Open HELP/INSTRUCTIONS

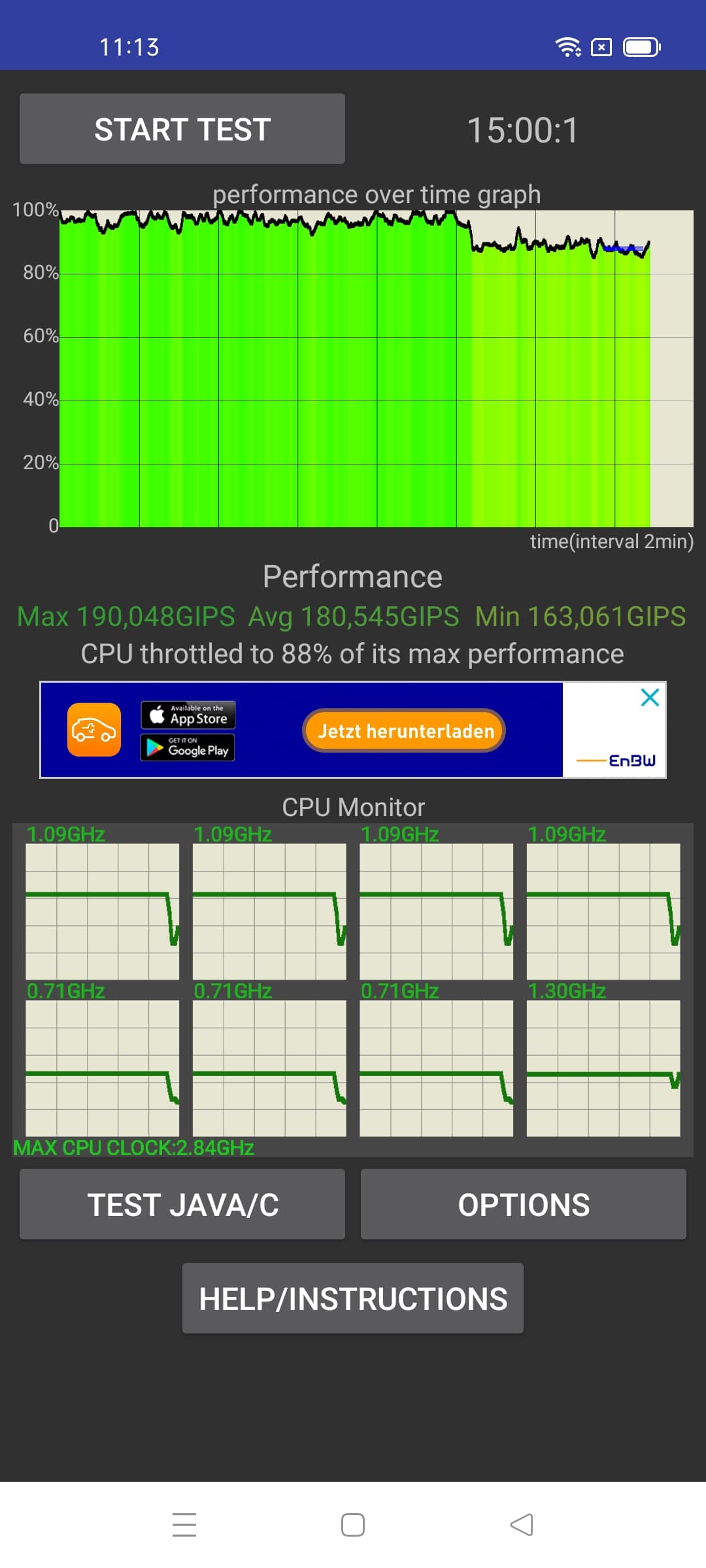click(x=353, y=1298)
